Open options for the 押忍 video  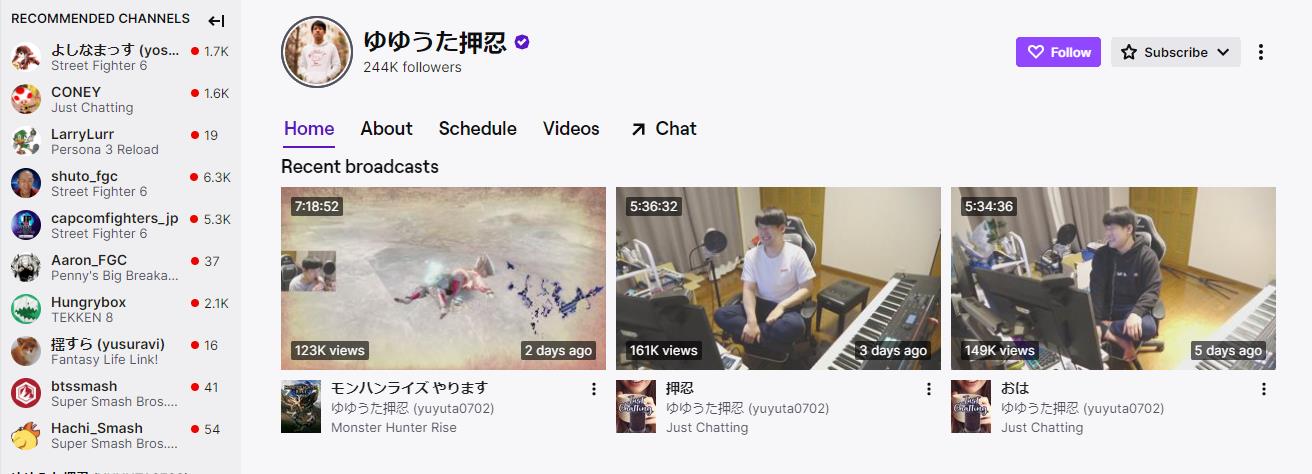click(x=928, y=389)
